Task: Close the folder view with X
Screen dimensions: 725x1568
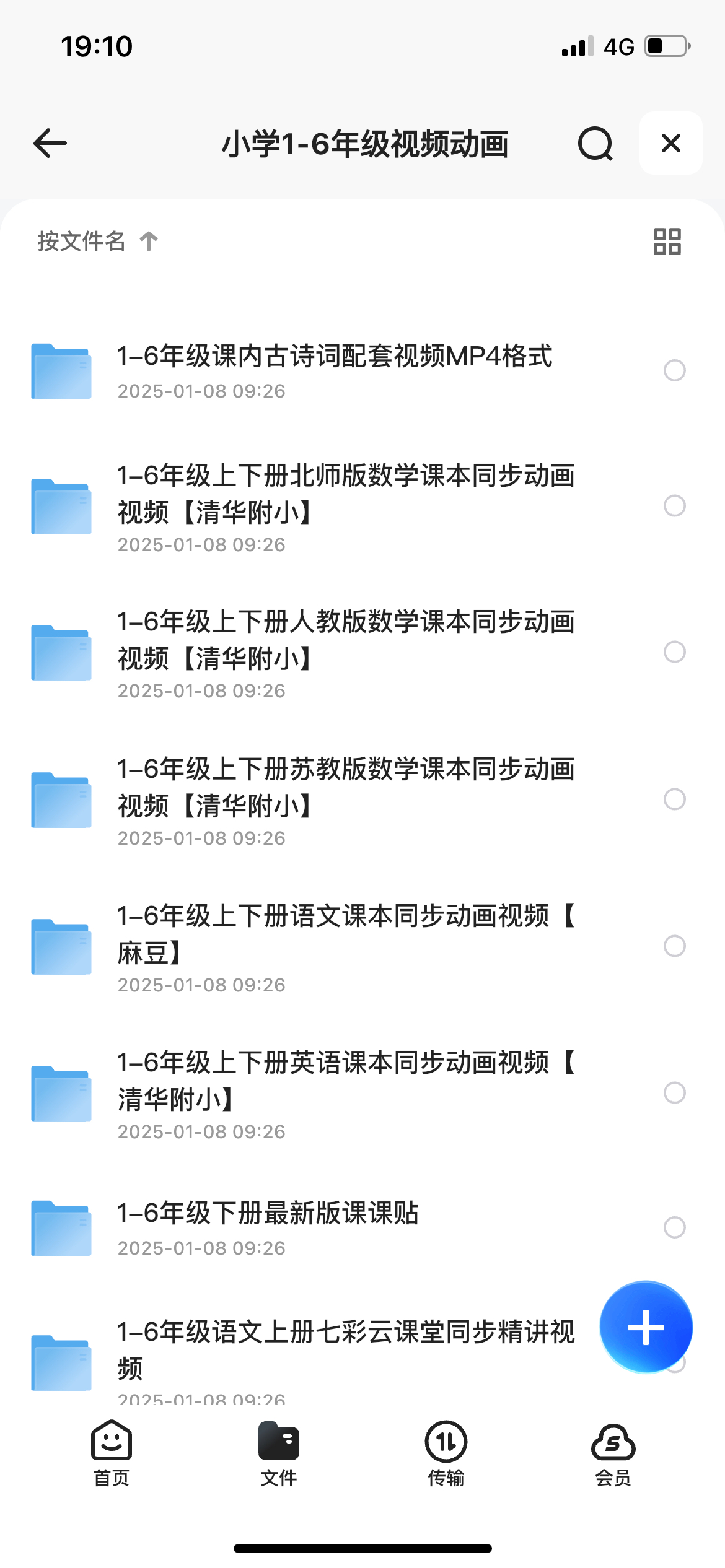Action: [671, 143]
